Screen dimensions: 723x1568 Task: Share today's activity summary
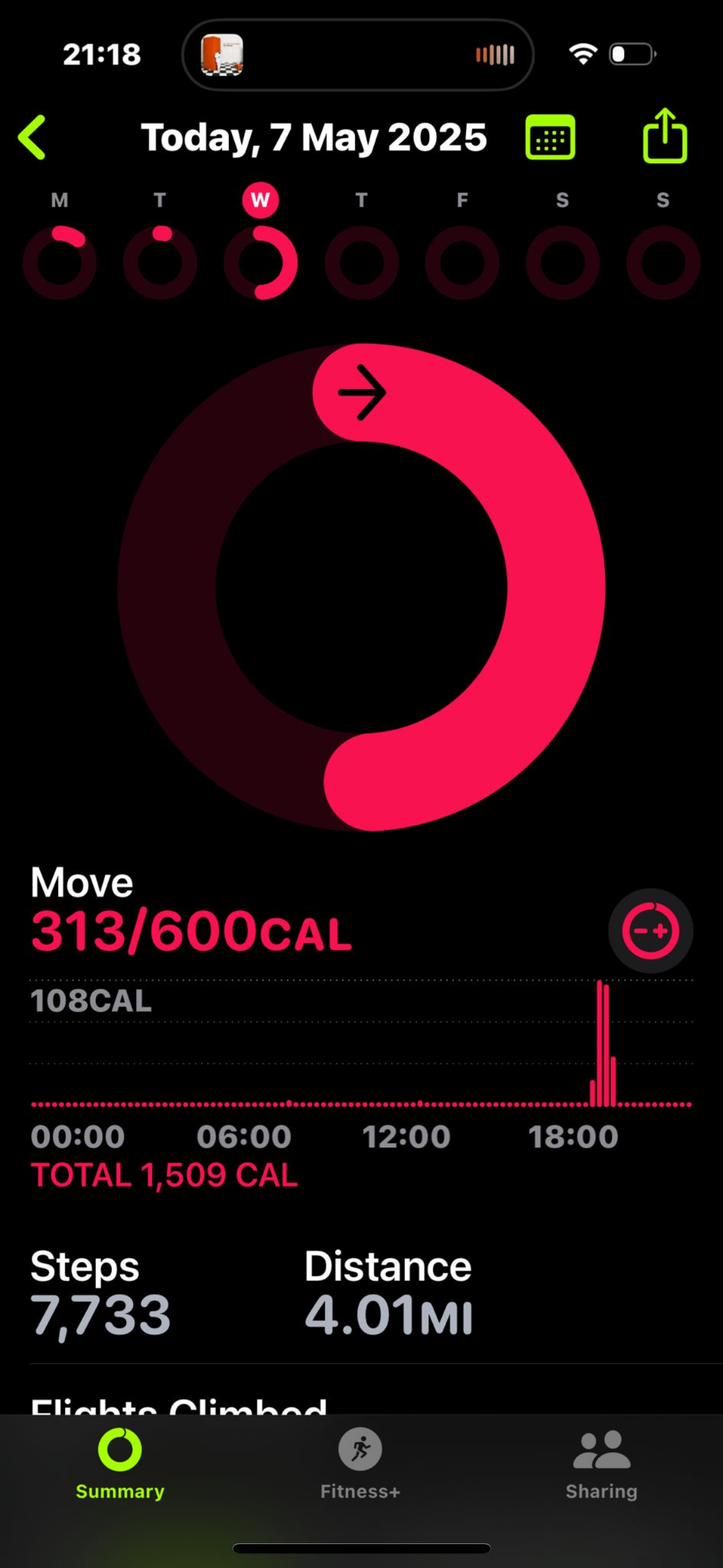pos(665,136)
